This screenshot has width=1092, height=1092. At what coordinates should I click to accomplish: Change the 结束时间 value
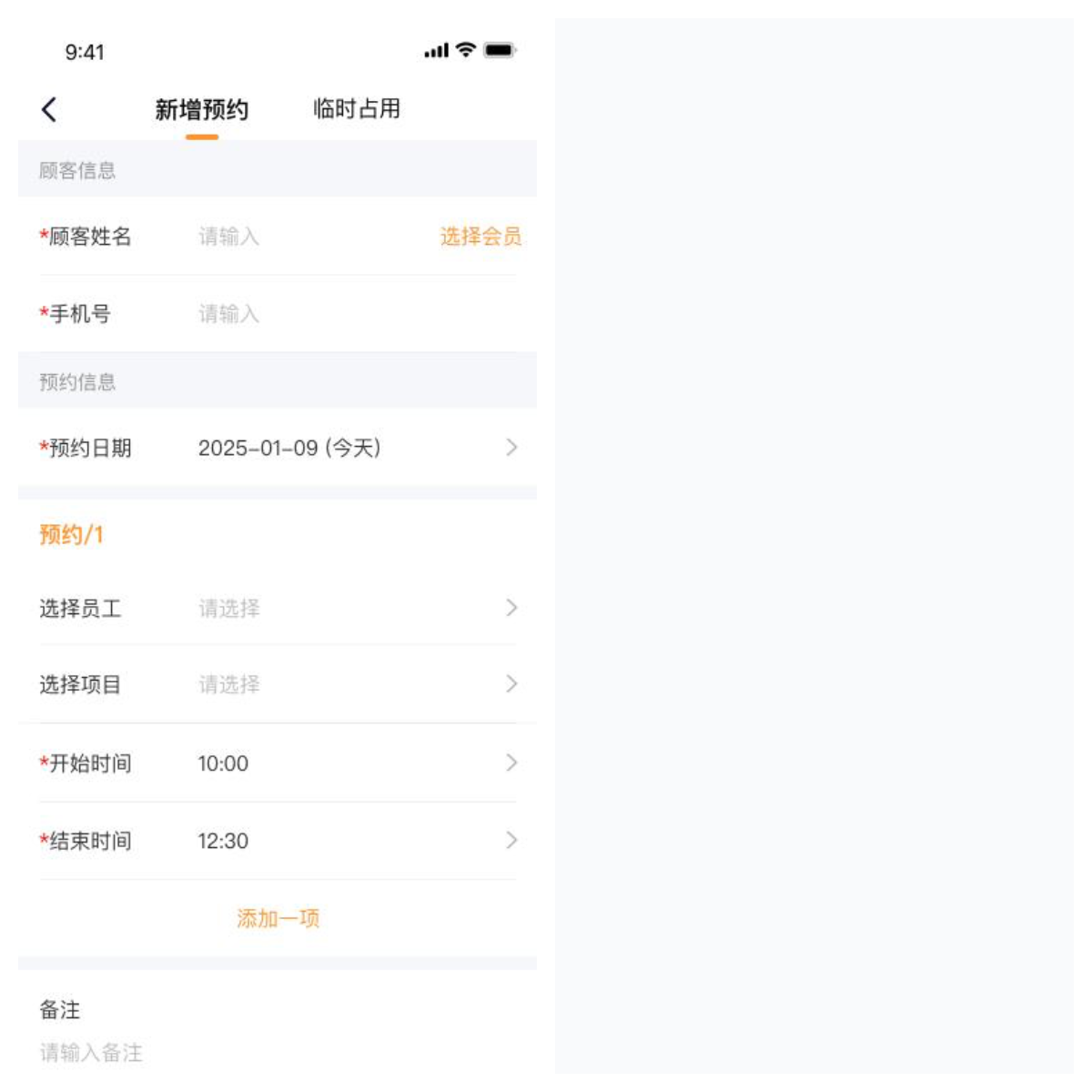tap(355, 841)
